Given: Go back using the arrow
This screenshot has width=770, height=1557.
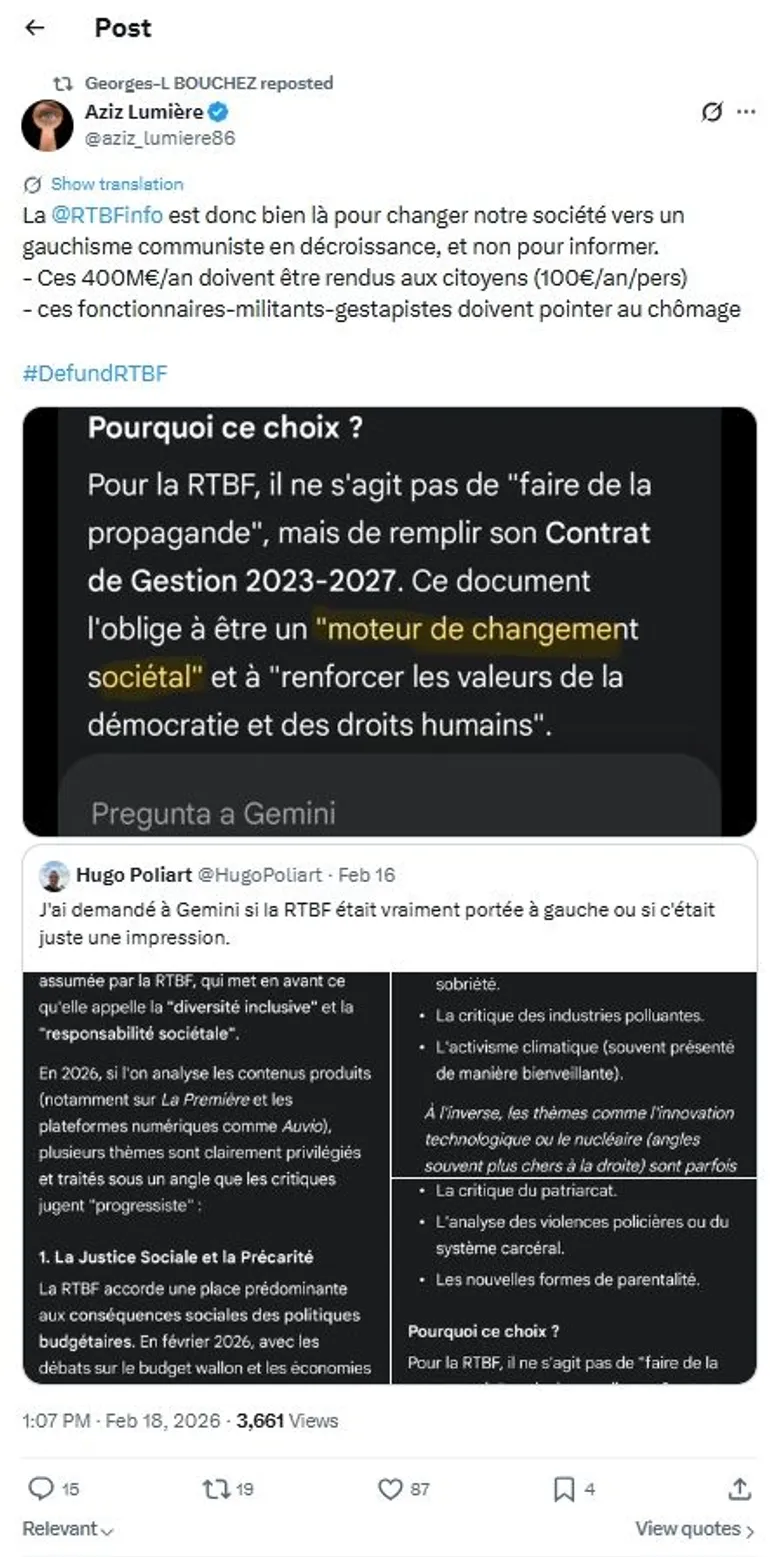Looking at the screenshot, I should tap(35, 28).
